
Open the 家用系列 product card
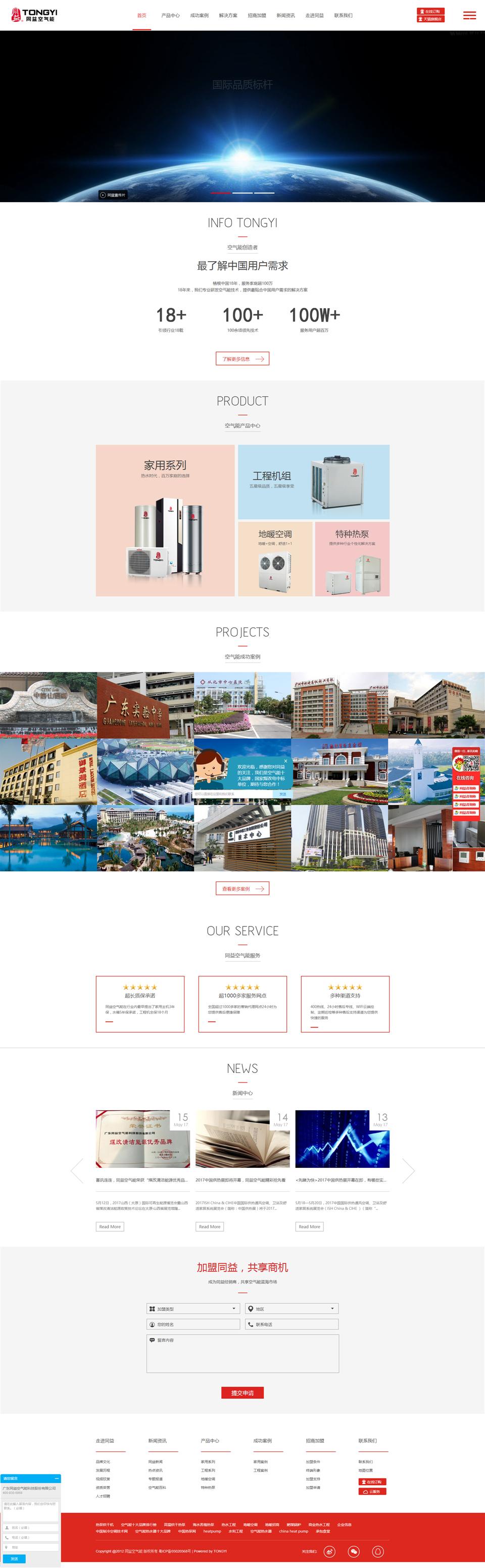165,520
